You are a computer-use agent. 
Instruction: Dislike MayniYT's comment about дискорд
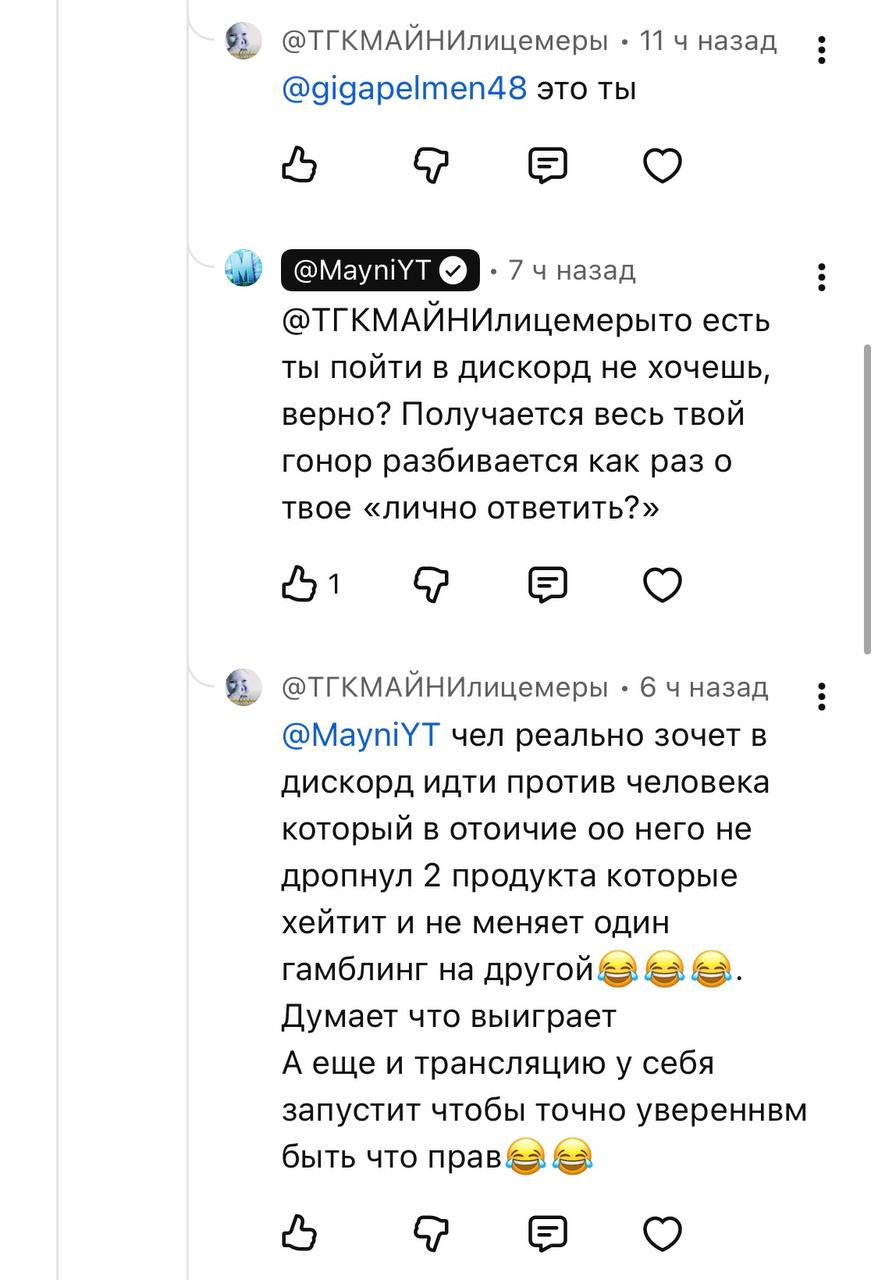(432, 584)
